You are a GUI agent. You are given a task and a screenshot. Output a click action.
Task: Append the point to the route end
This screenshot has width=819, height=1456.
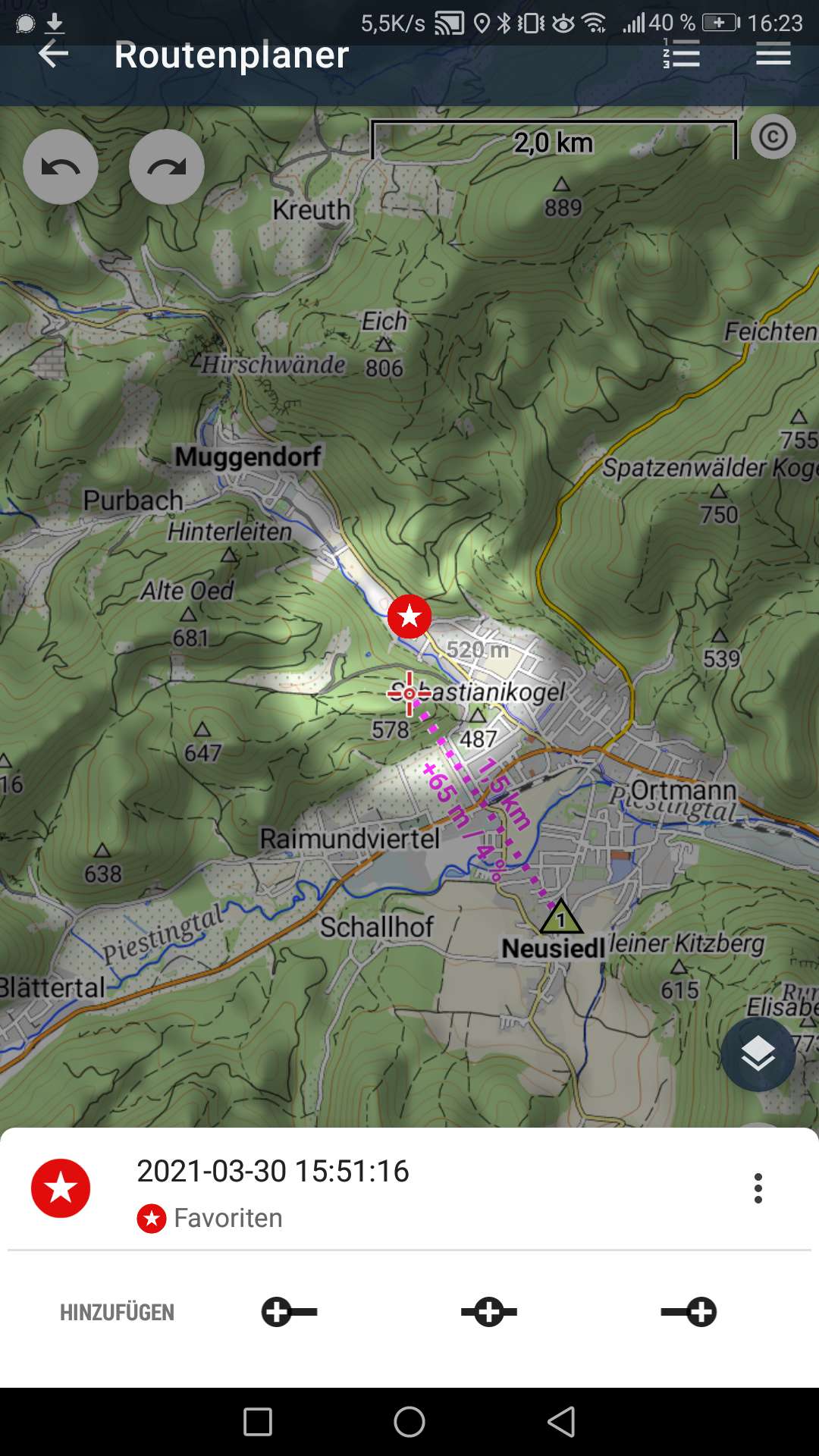(689, 1312)
